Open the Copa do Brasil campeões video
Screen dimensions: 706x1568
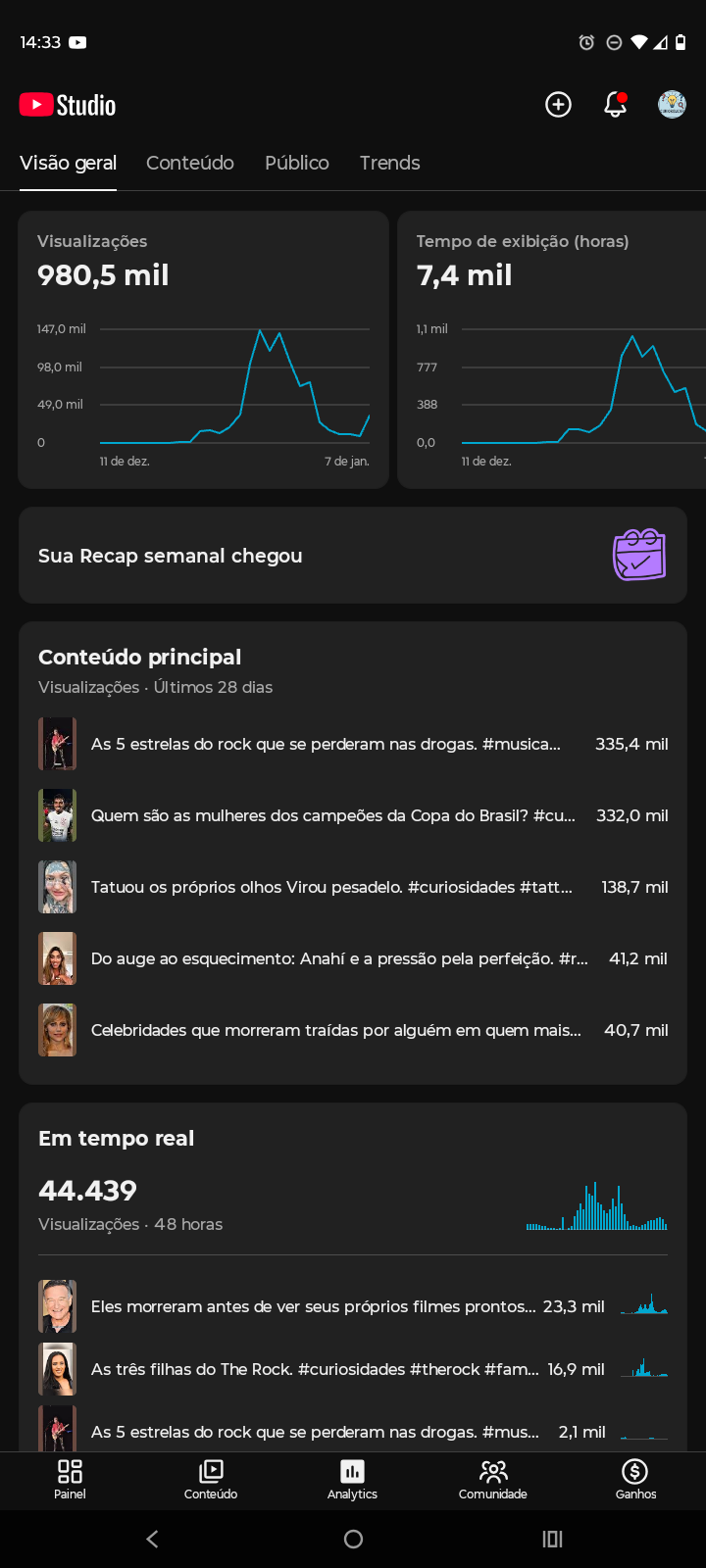(x=353, y=815)
